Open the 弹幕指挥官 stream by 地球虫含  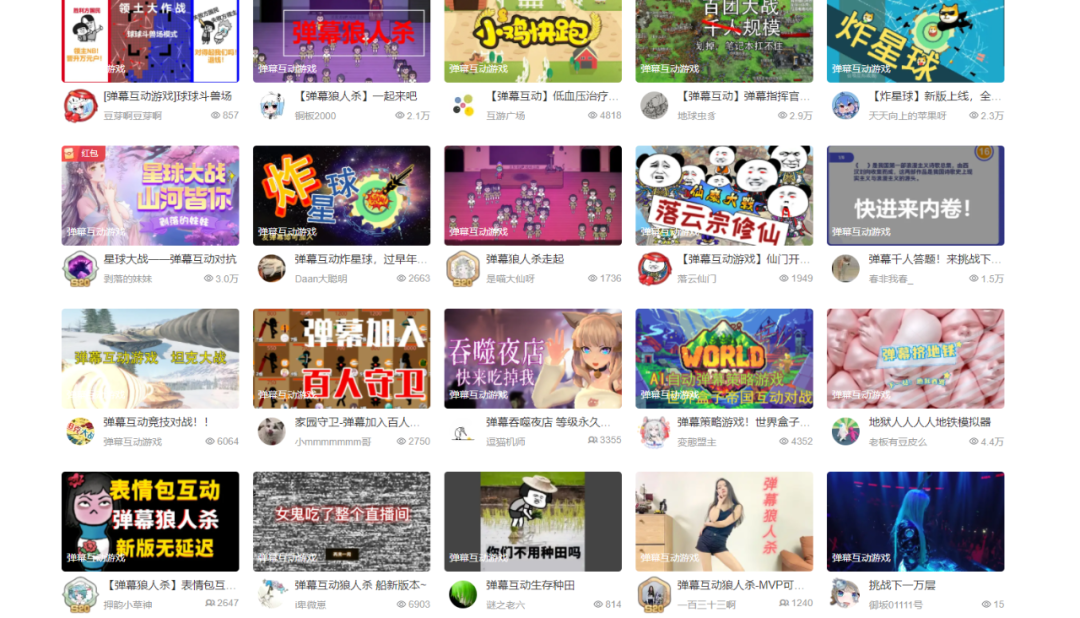pyautogui.click(x=724, y=40)
